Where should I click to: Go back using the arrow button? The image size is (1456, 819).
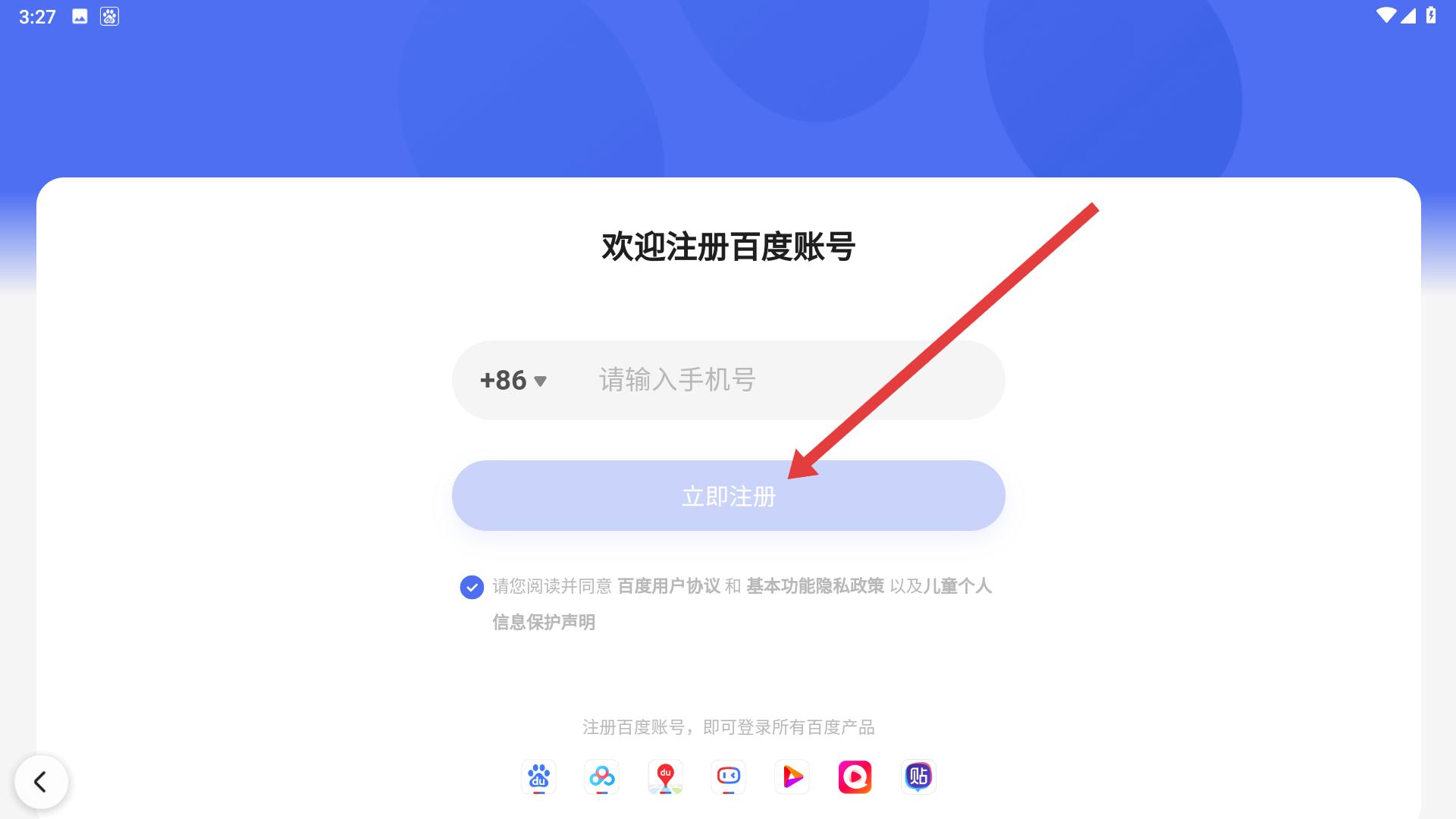pos(41,782)
